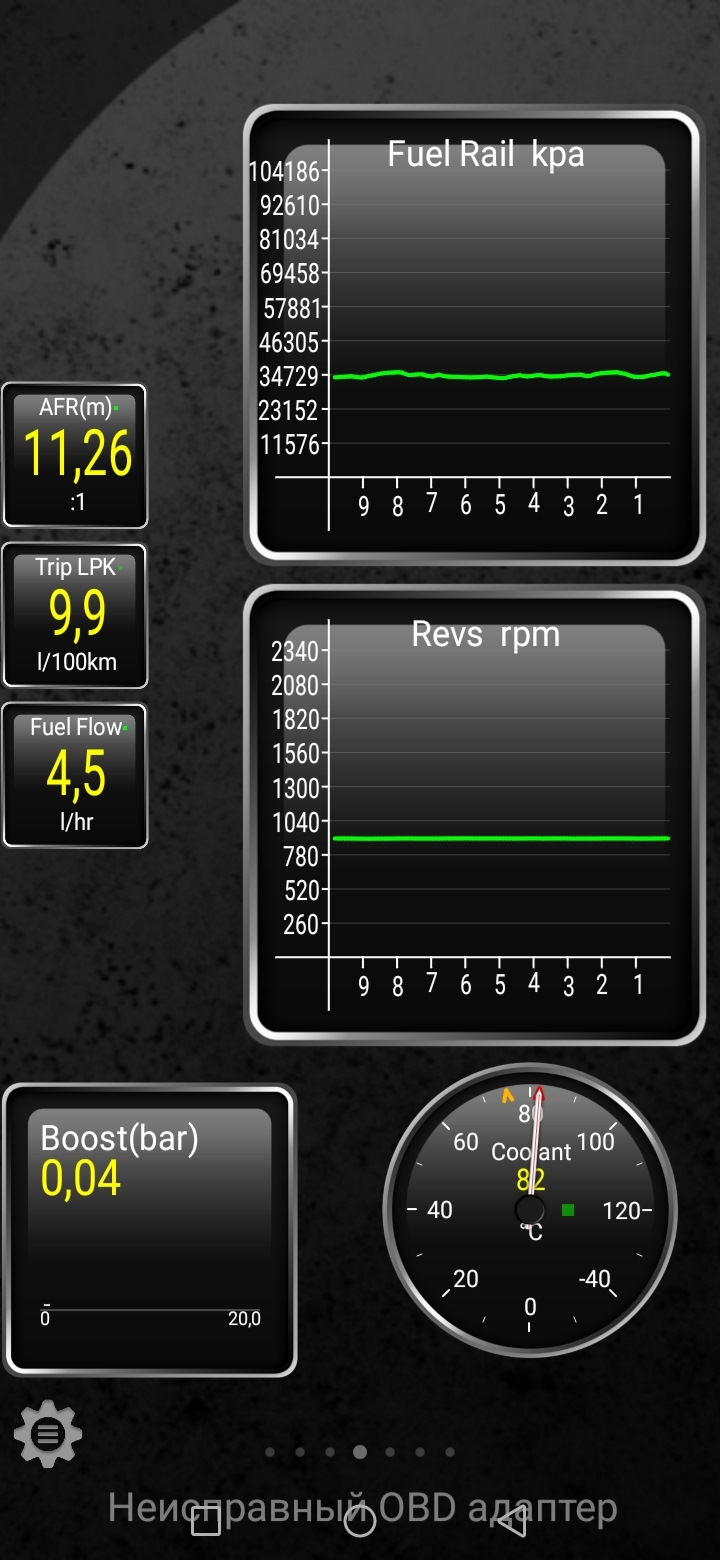Tap the Coolant temperature dial
This screenshot has width=720, height=1560.
(x=530, y=1210)
